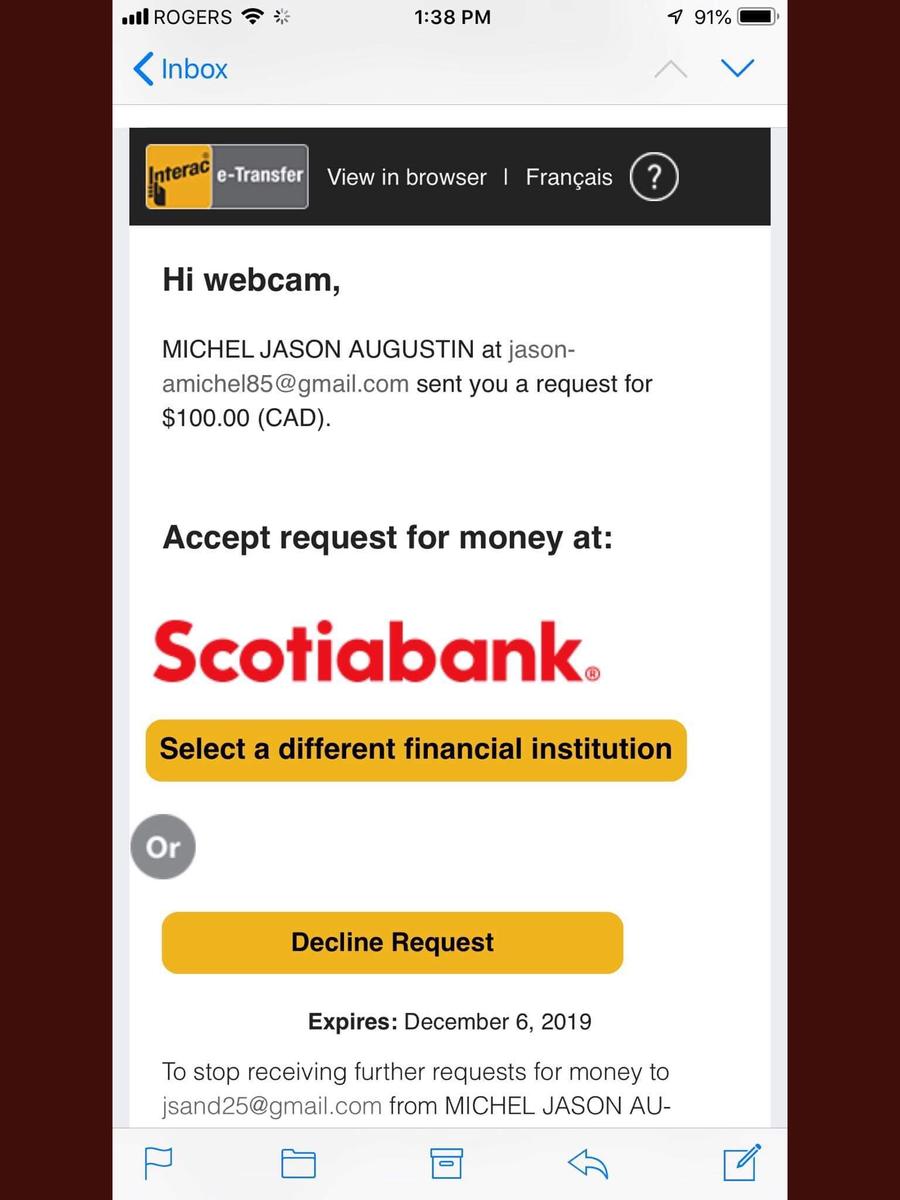Open View in browser link
This screenshot has width=900, height=1200.
click(406, 177)
